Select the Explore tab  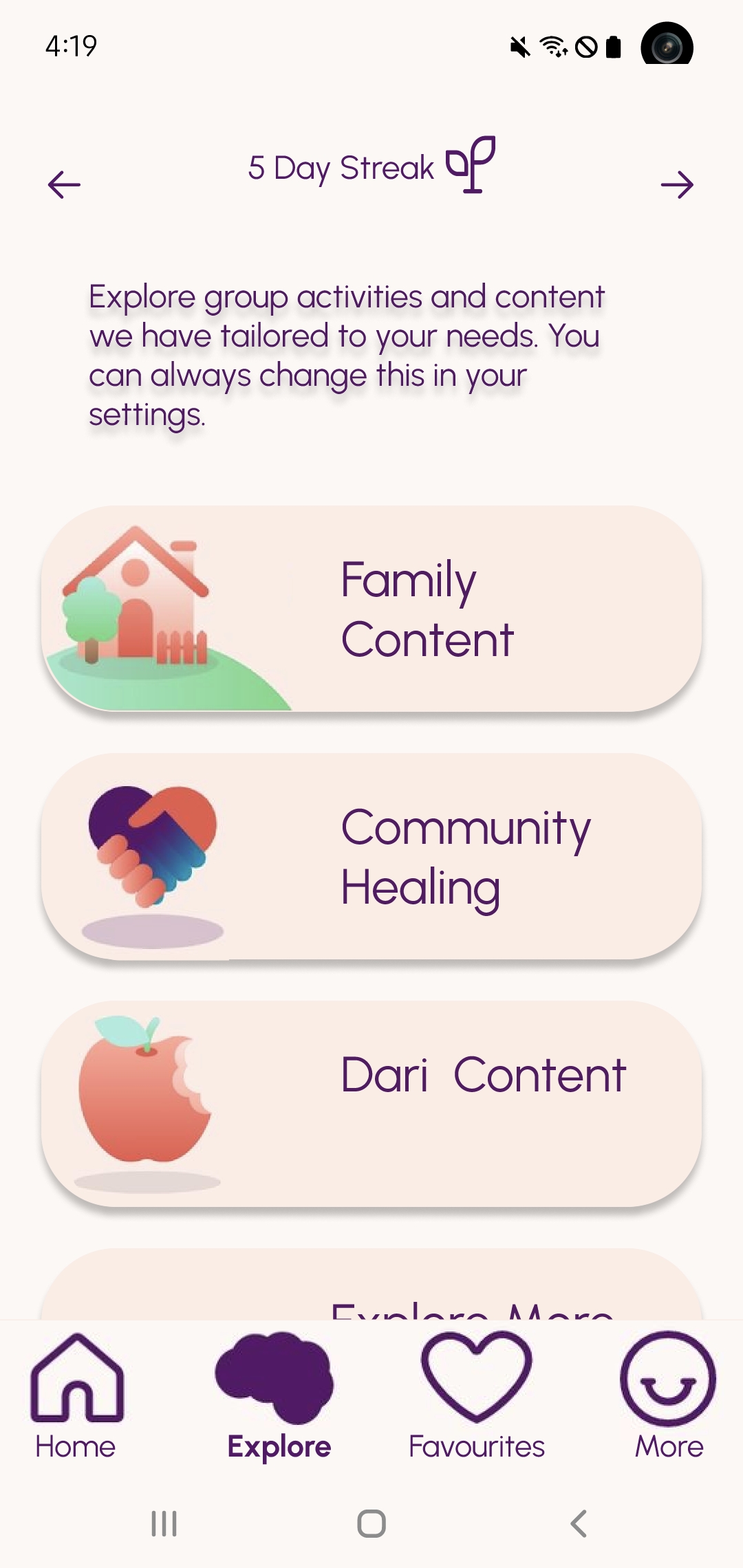point(278,1396)
